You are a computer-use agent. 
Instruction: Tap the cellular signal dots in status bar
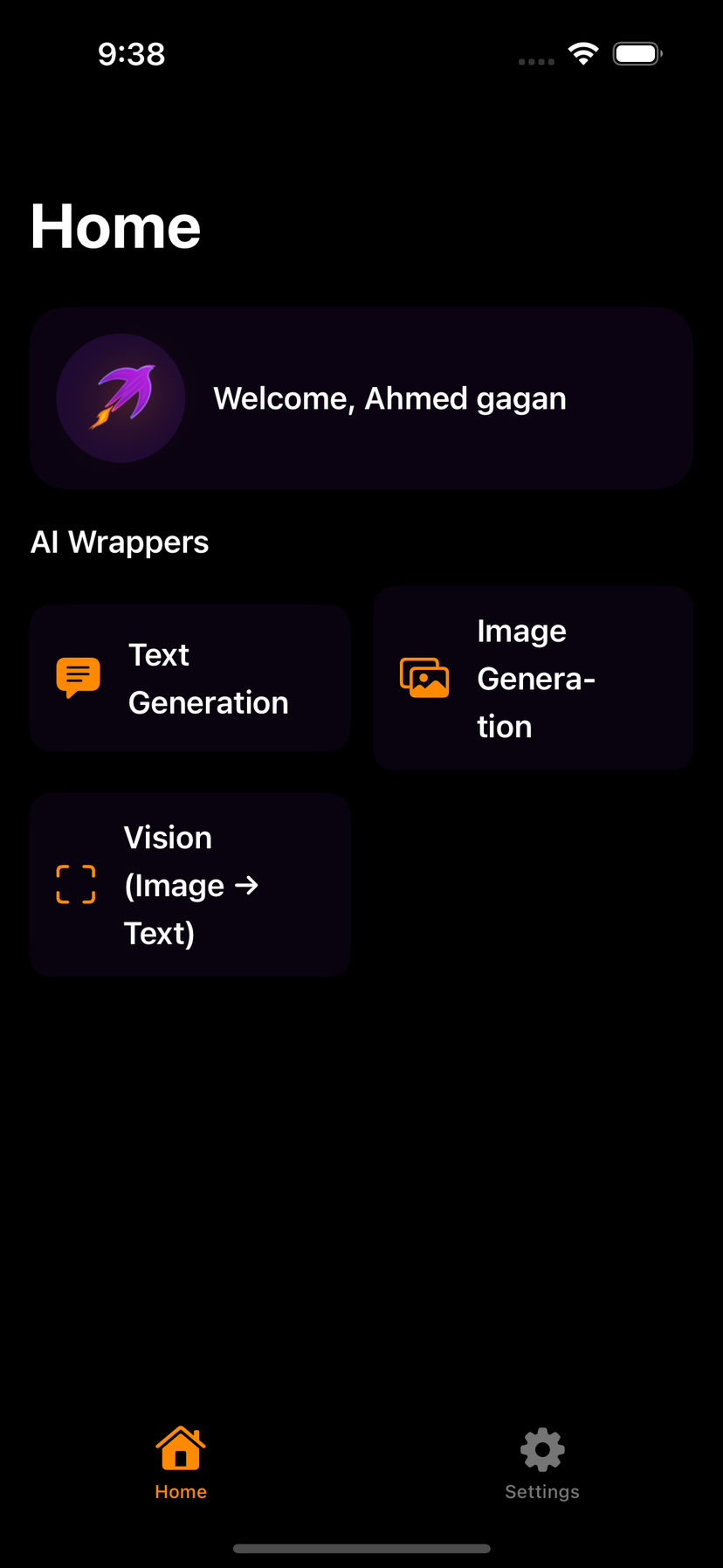coord(535,62)
